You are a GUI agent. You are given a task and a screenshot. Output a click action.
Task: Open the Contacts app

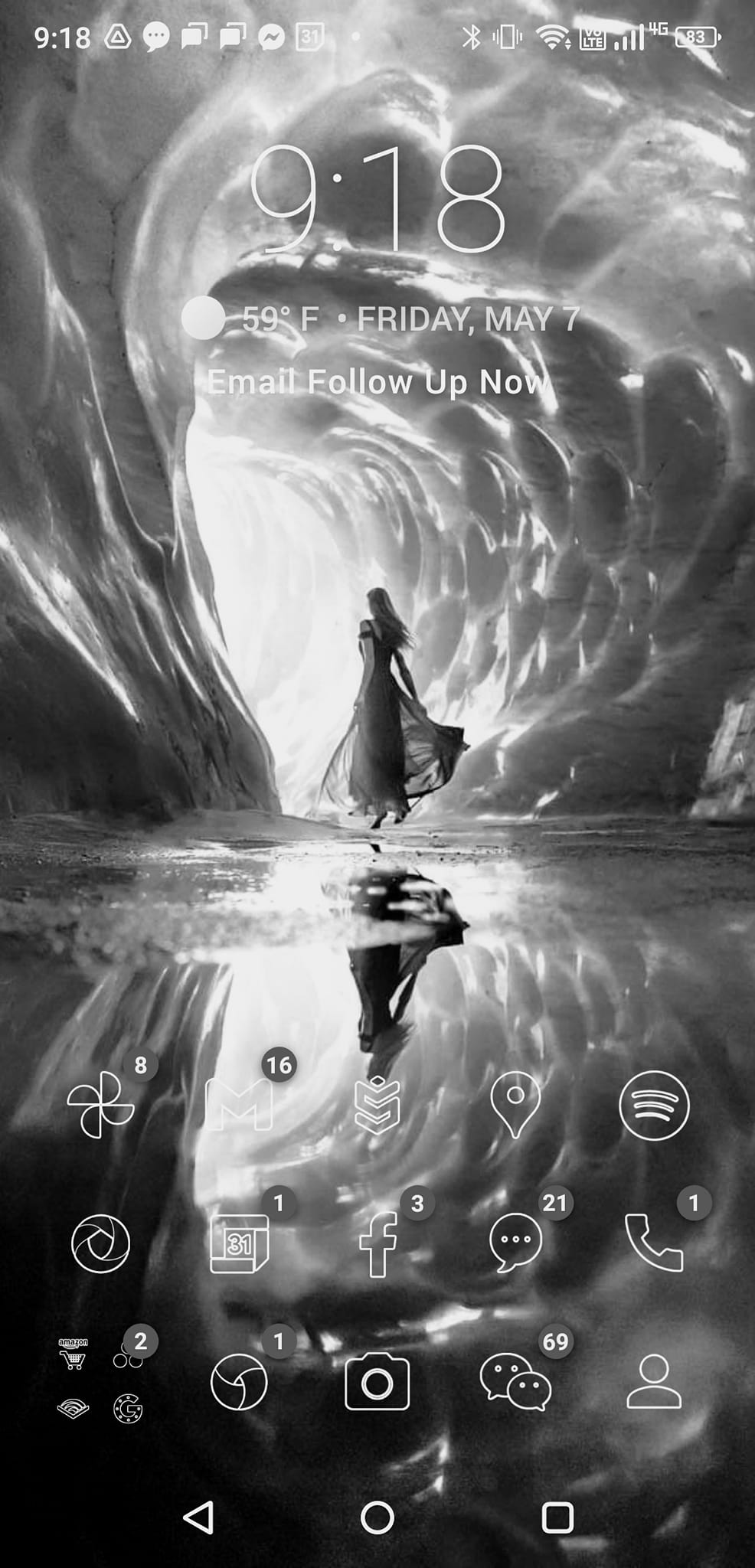click(654, 1382)
